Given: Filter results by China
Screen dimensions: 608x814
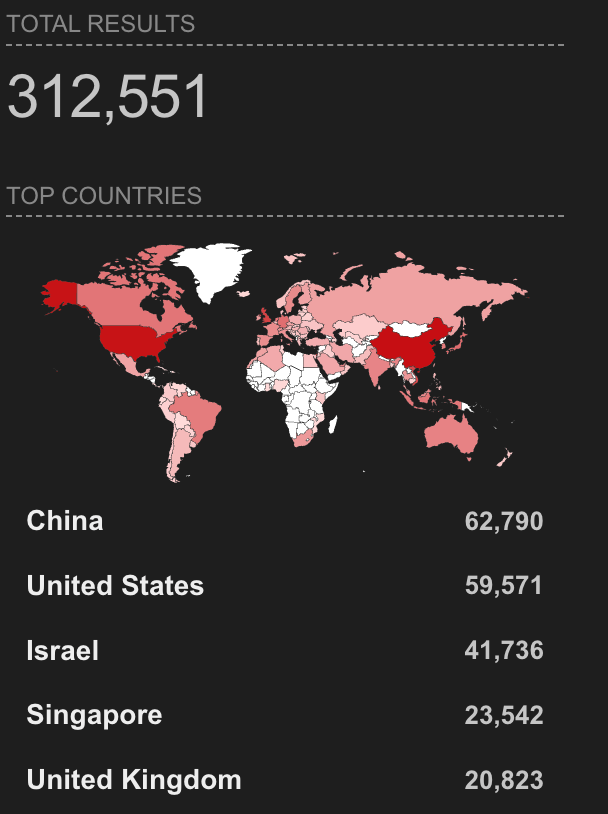Looking at the screenshot, I should 65,521.
